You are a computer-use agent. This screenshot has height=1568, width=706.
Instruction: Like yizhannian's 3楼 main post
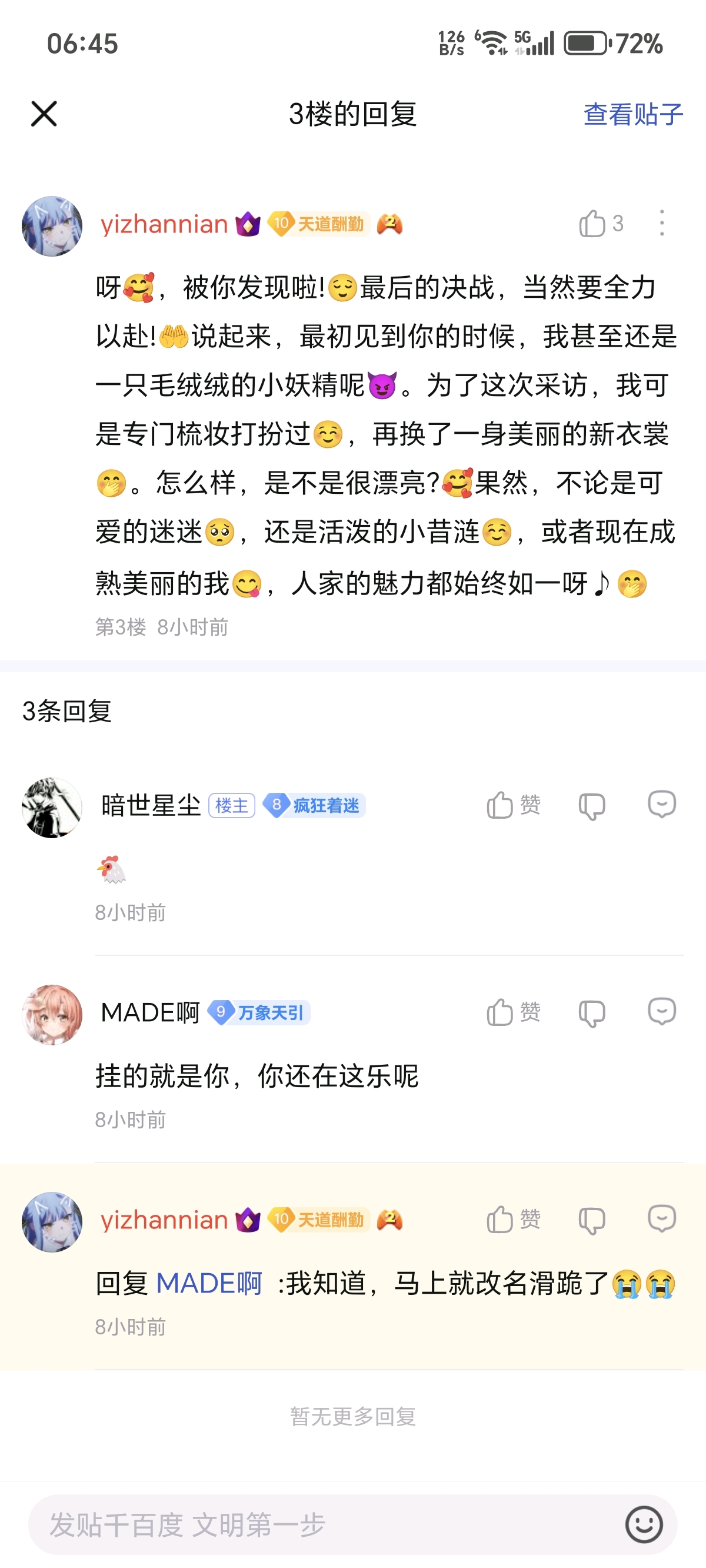click(600, 224)
